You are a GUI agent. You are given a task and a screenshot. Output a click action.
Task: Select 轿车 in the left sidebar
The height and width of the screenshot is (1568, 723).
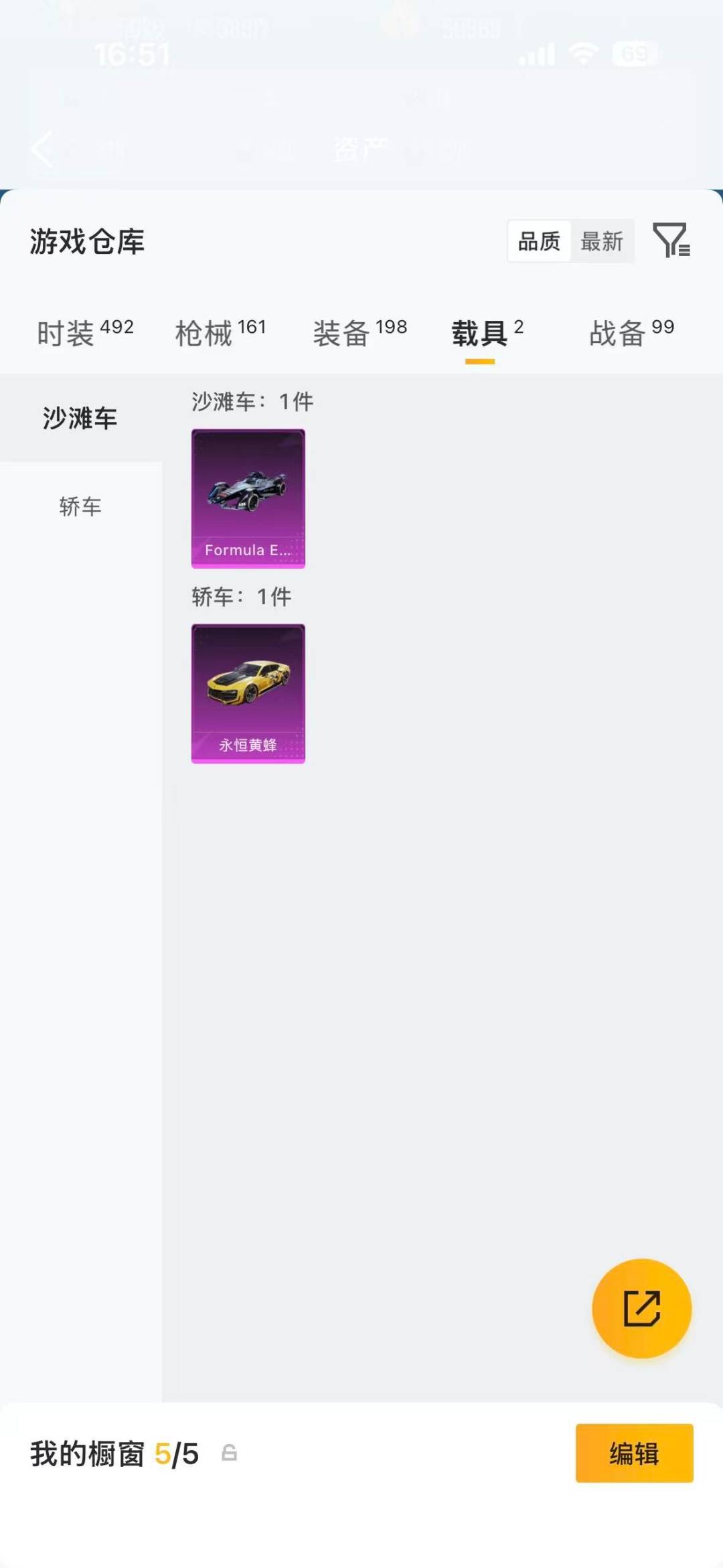point(81,507)
